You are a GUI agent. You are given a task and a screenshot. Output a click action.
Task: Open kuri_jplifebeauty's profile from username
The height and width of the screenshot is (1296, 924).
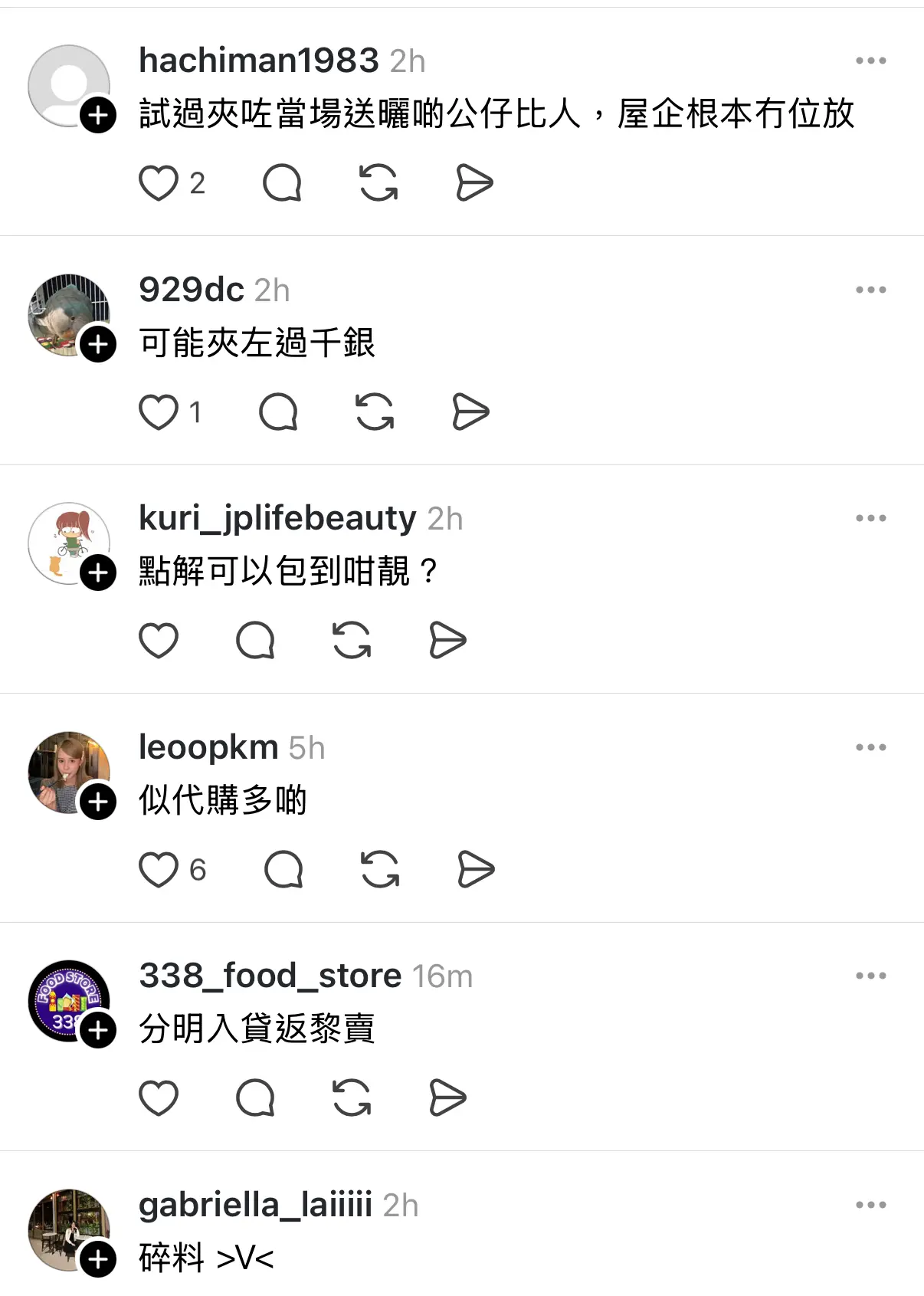point(277,519)
